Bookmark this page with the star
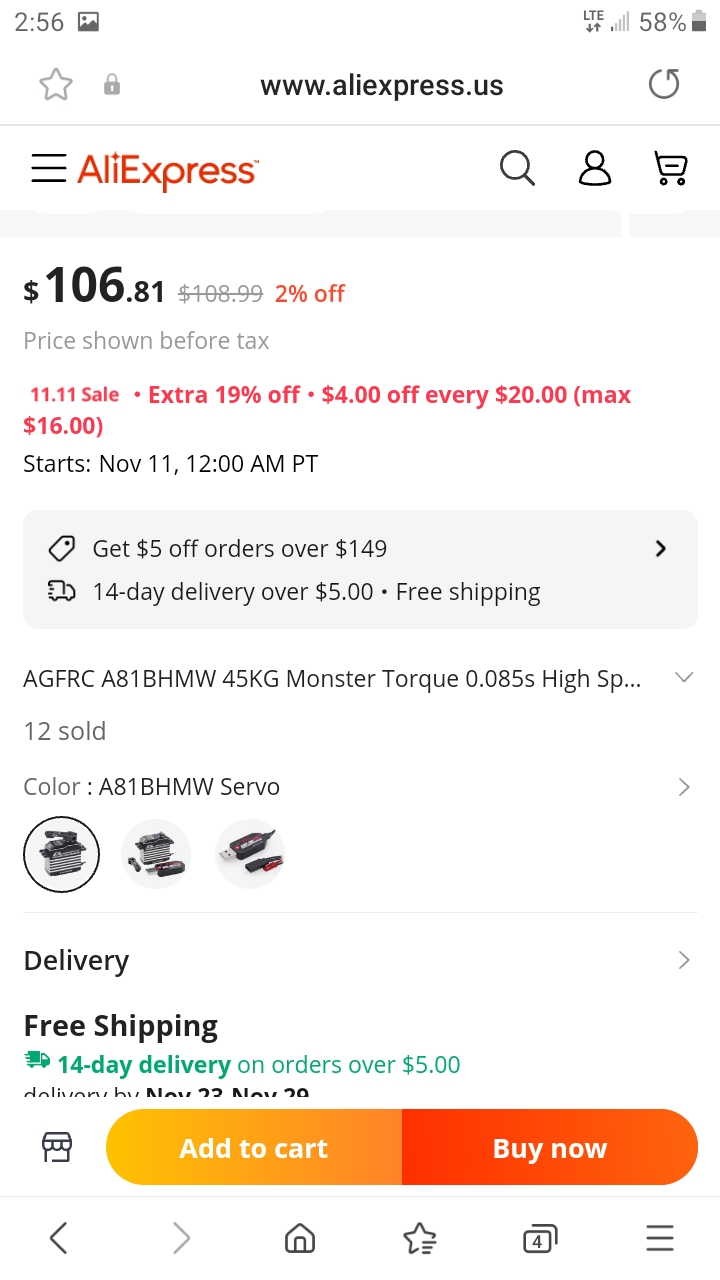 tap(56, 85)
